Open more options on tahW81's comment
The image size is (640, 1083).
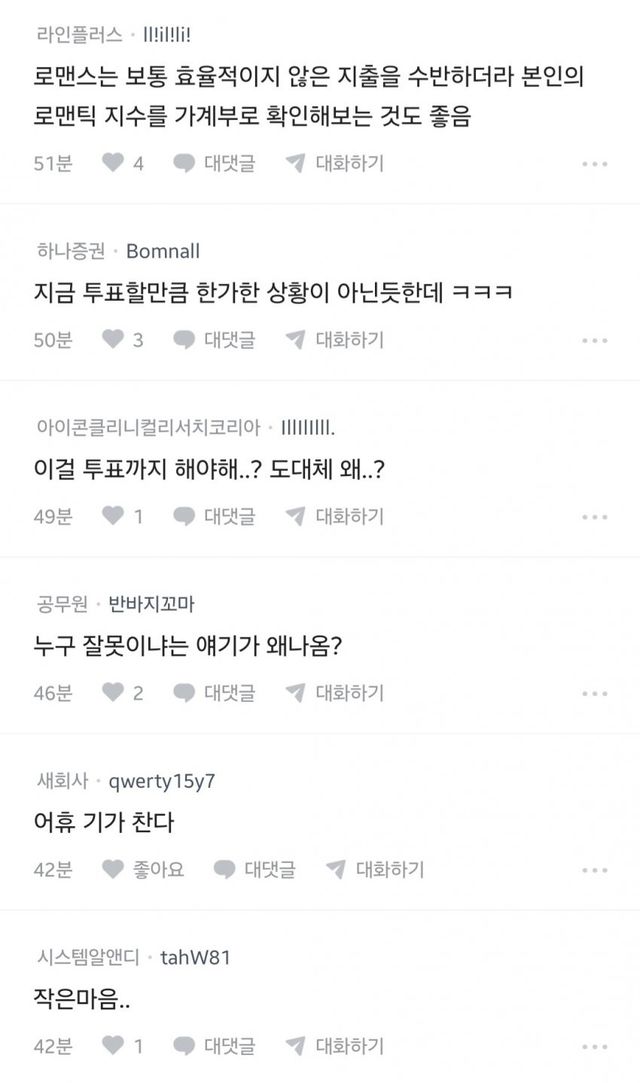pyautogui.click(x=594, y=1047)
